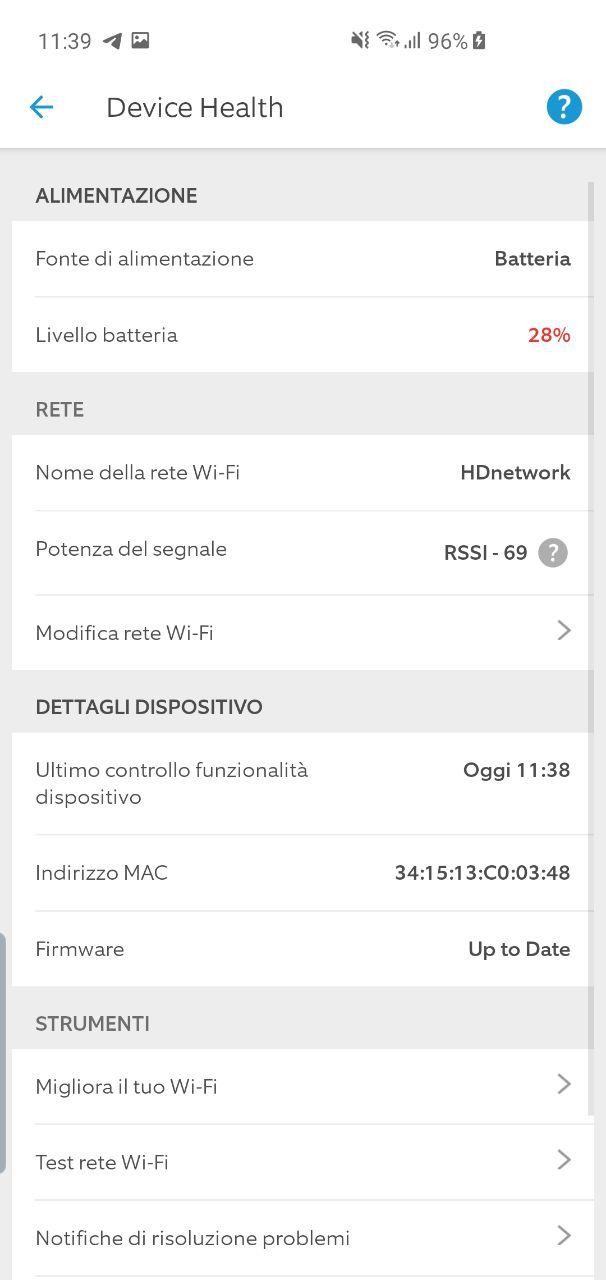This screenshot has height=1280, width=606.
Task: Open Migliora il tuo Wi-Fi
Action: point(300,1086)
